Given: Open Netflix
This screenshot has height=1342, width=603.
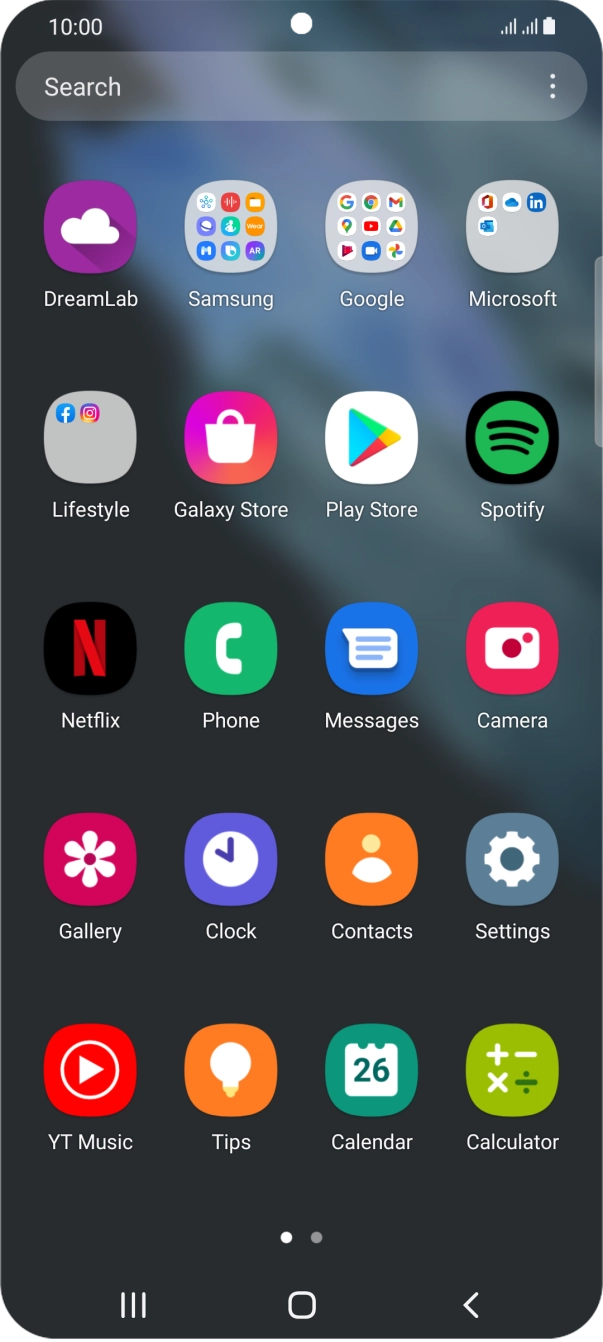Looking at the screenshot, I should 90,649.
